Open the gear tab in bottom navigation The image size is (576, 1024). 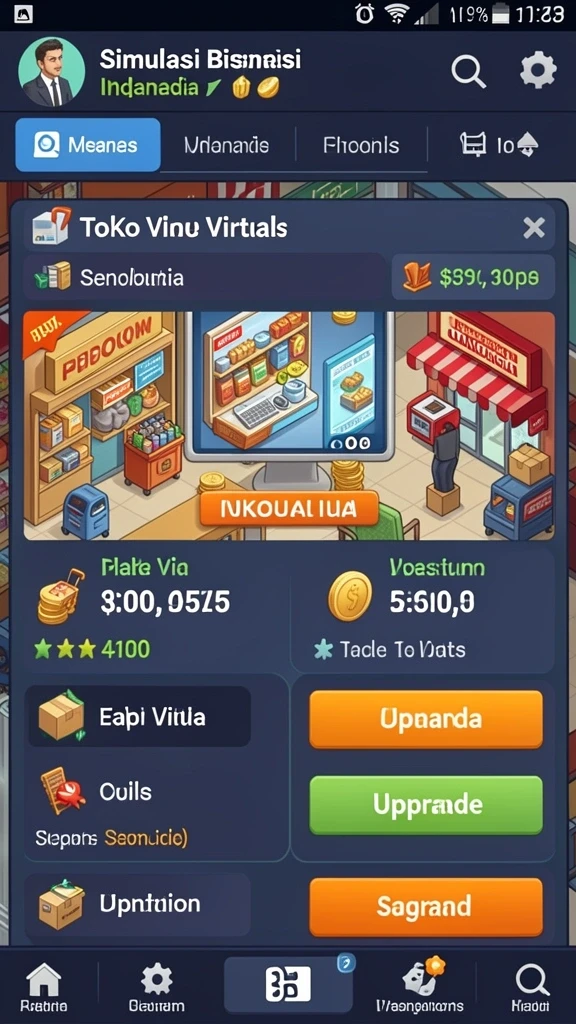point(156,987)
